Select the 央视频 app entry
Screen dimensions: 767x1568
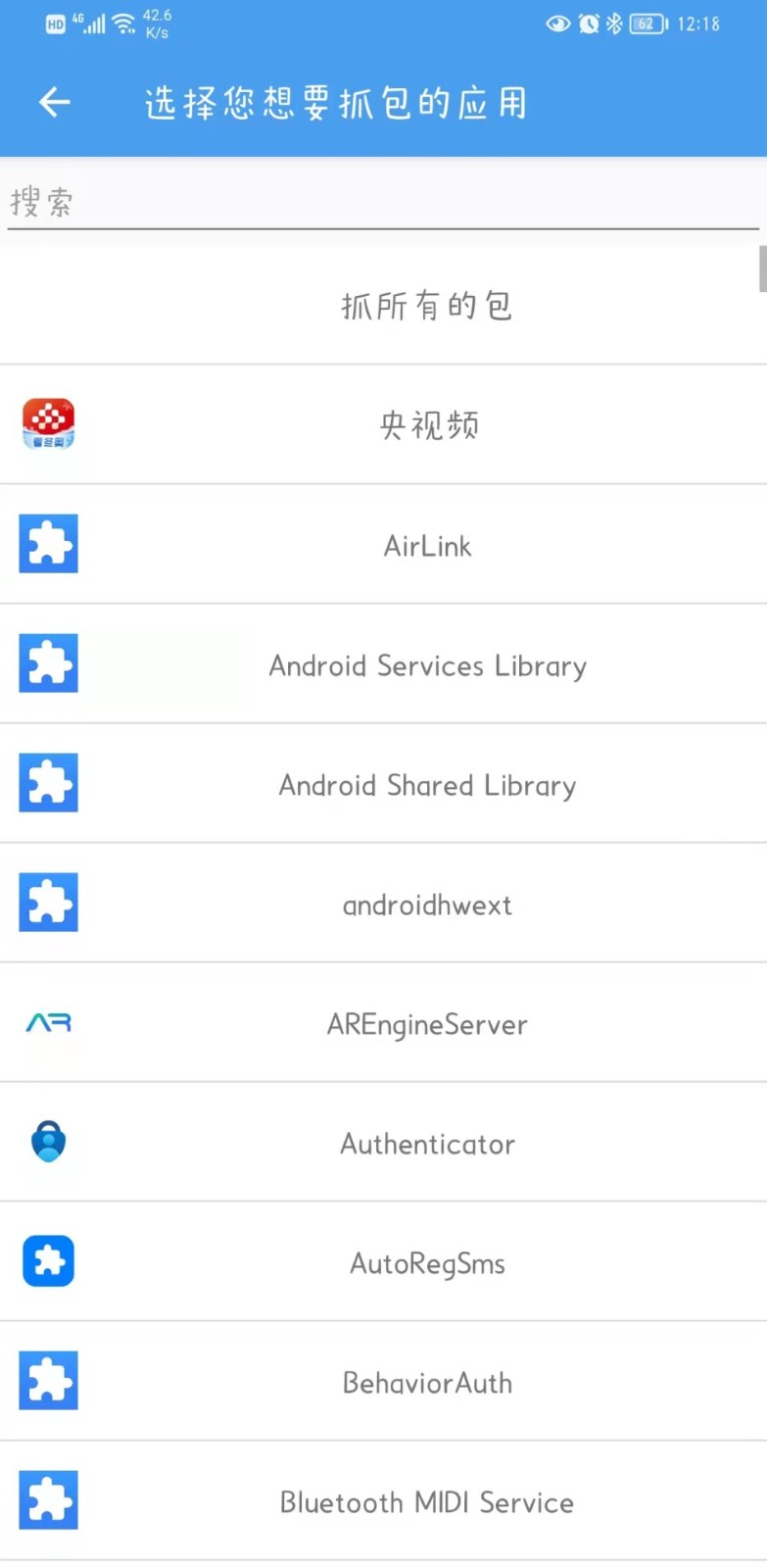coord(427,424)
